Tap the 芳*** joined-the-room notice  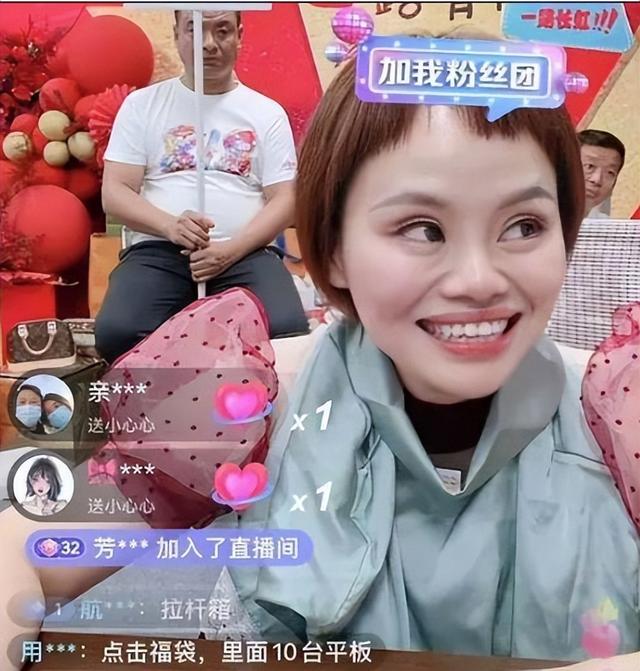pyautogui.click(x=168, y=547)
